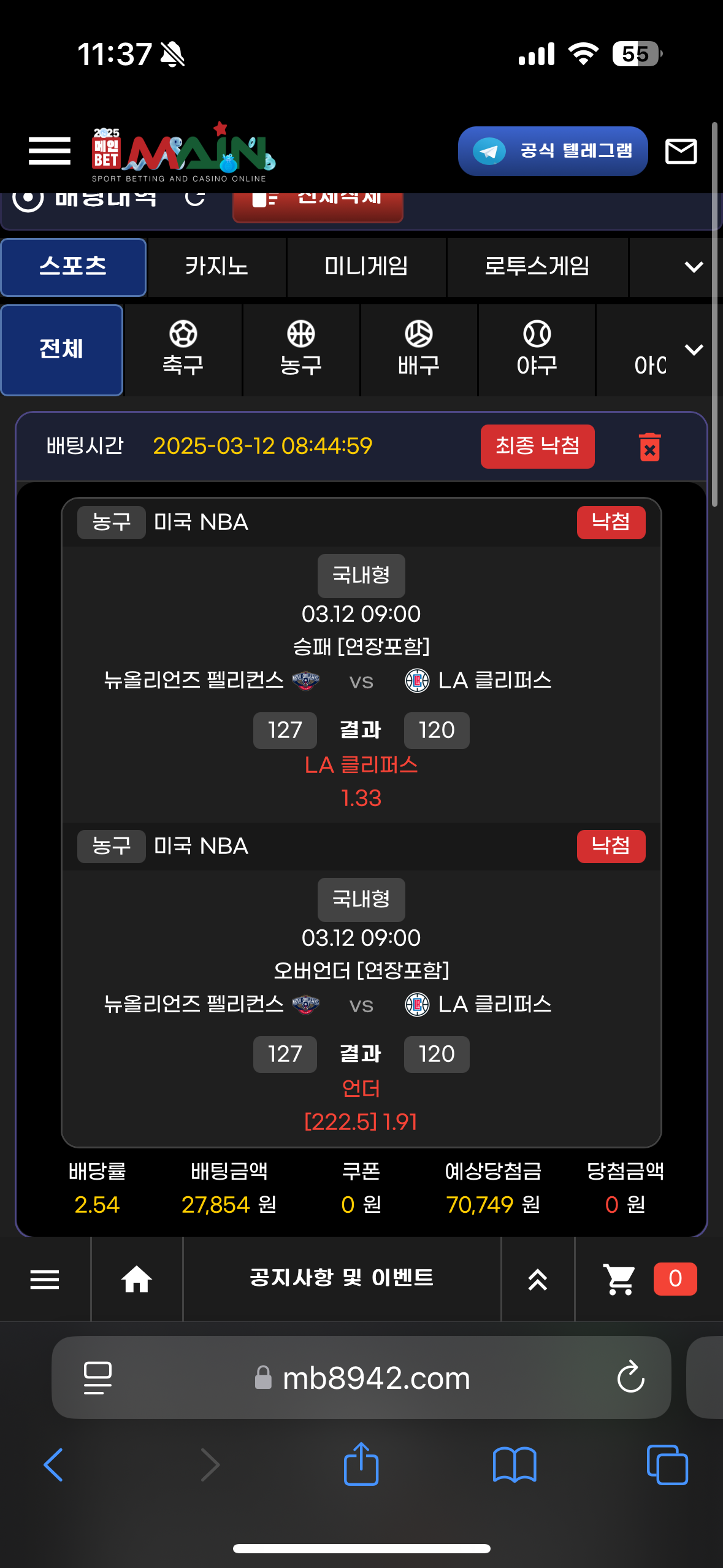Viewport: 723px width, 1568px height.
Task: Tap the home icon in bottom bar
Action: click(137, 1280)
